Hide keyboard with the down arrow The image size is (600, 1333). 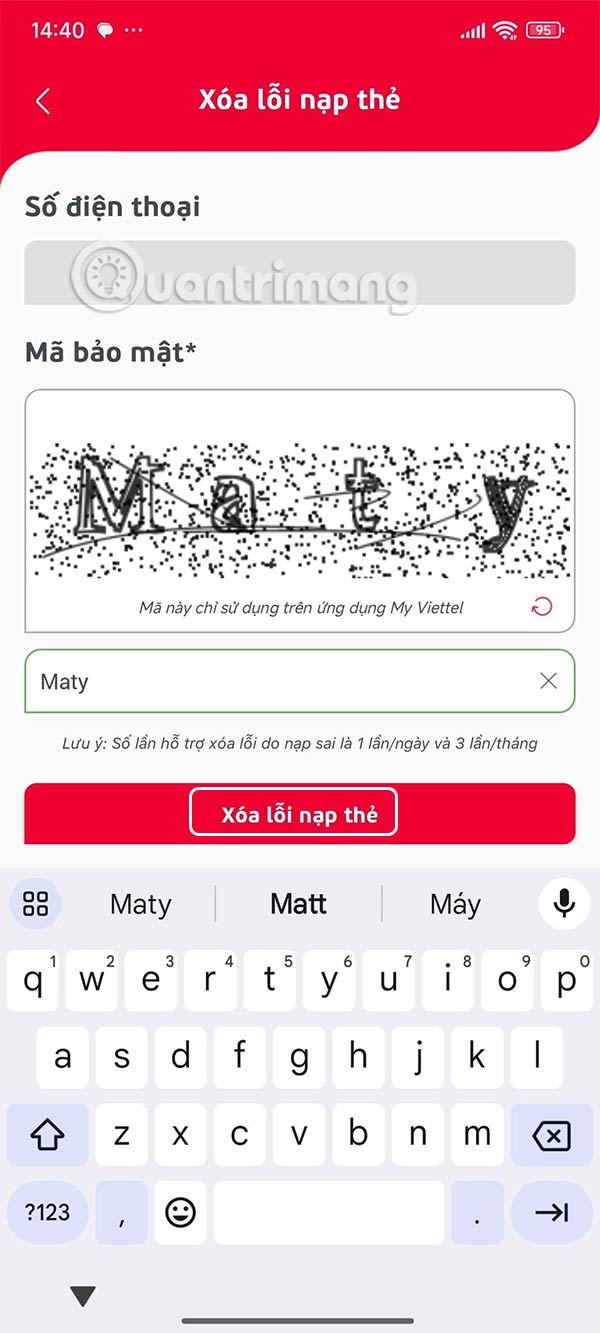[x=83, y=1297]
